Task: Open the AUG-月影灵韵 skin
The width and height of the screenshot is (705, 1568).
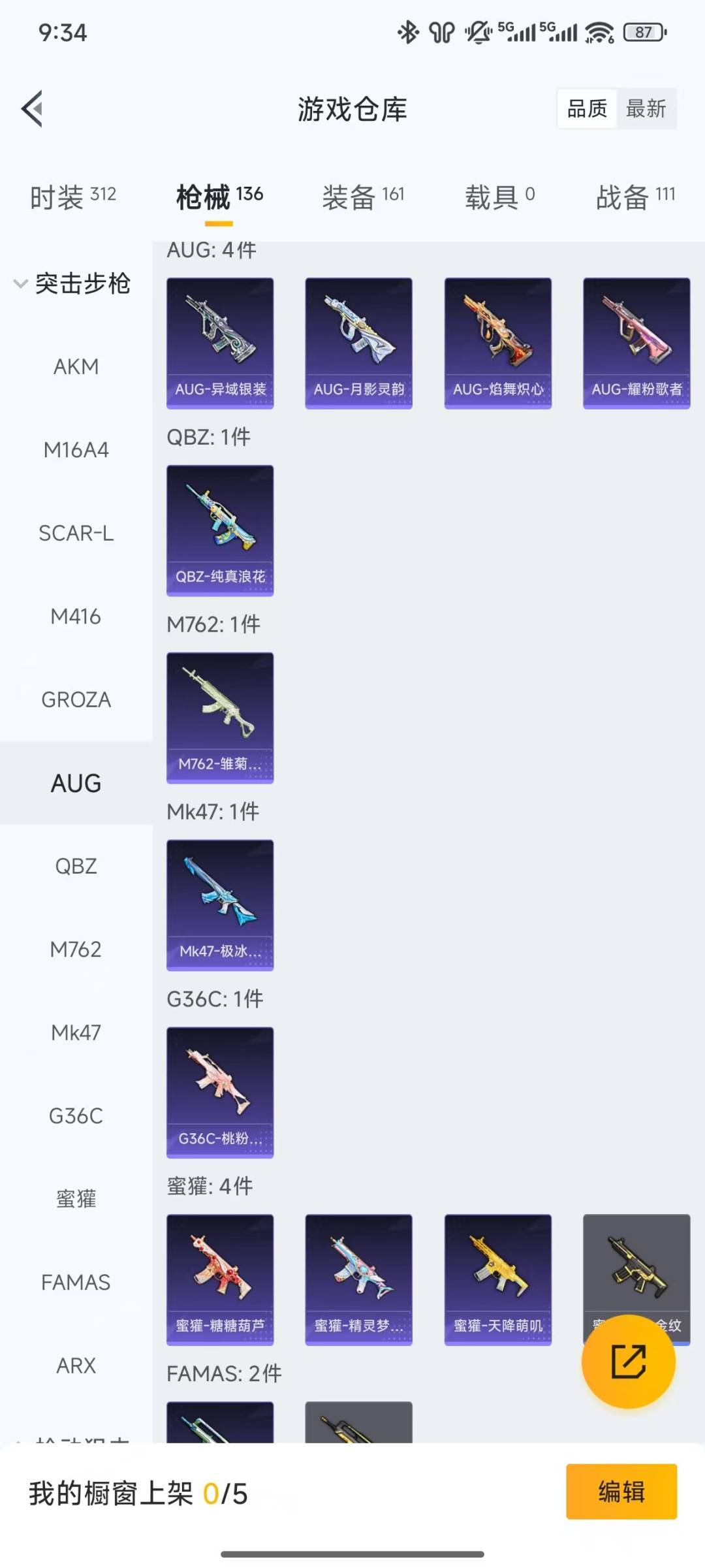Action: 358,343
